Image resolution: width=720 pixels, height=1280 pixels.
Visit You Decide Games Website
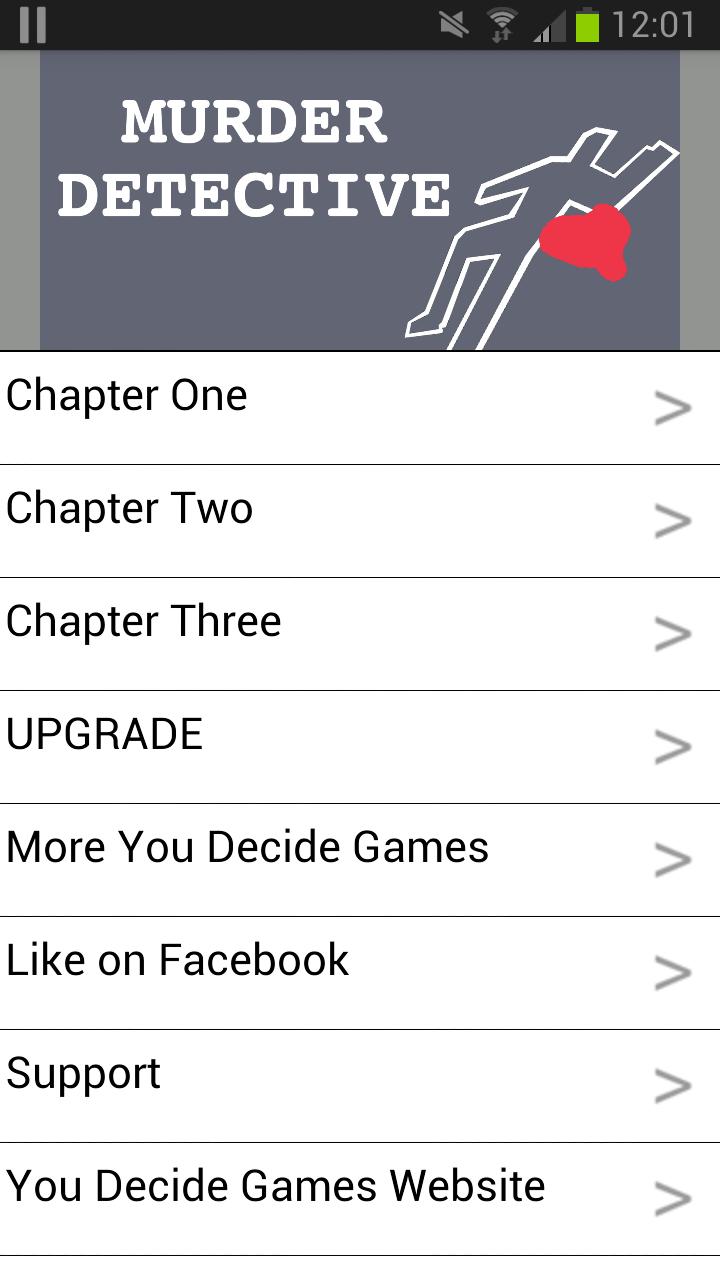[x=360, y=1199]
